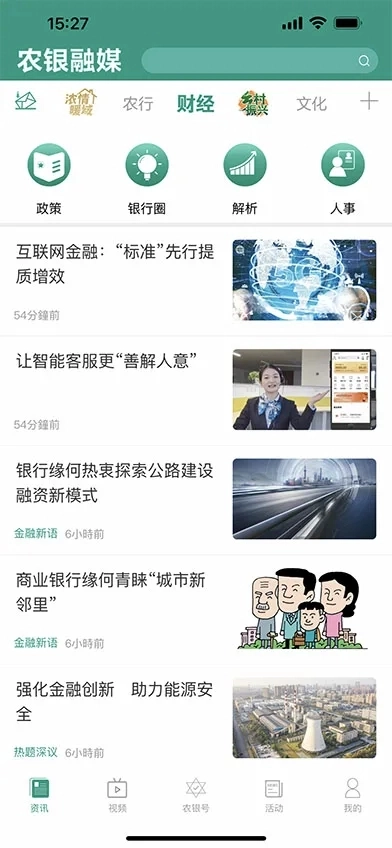This screenshot has width=392, height=848.
Task: Tap the search field beside 农银融媒
Action: 260,61
